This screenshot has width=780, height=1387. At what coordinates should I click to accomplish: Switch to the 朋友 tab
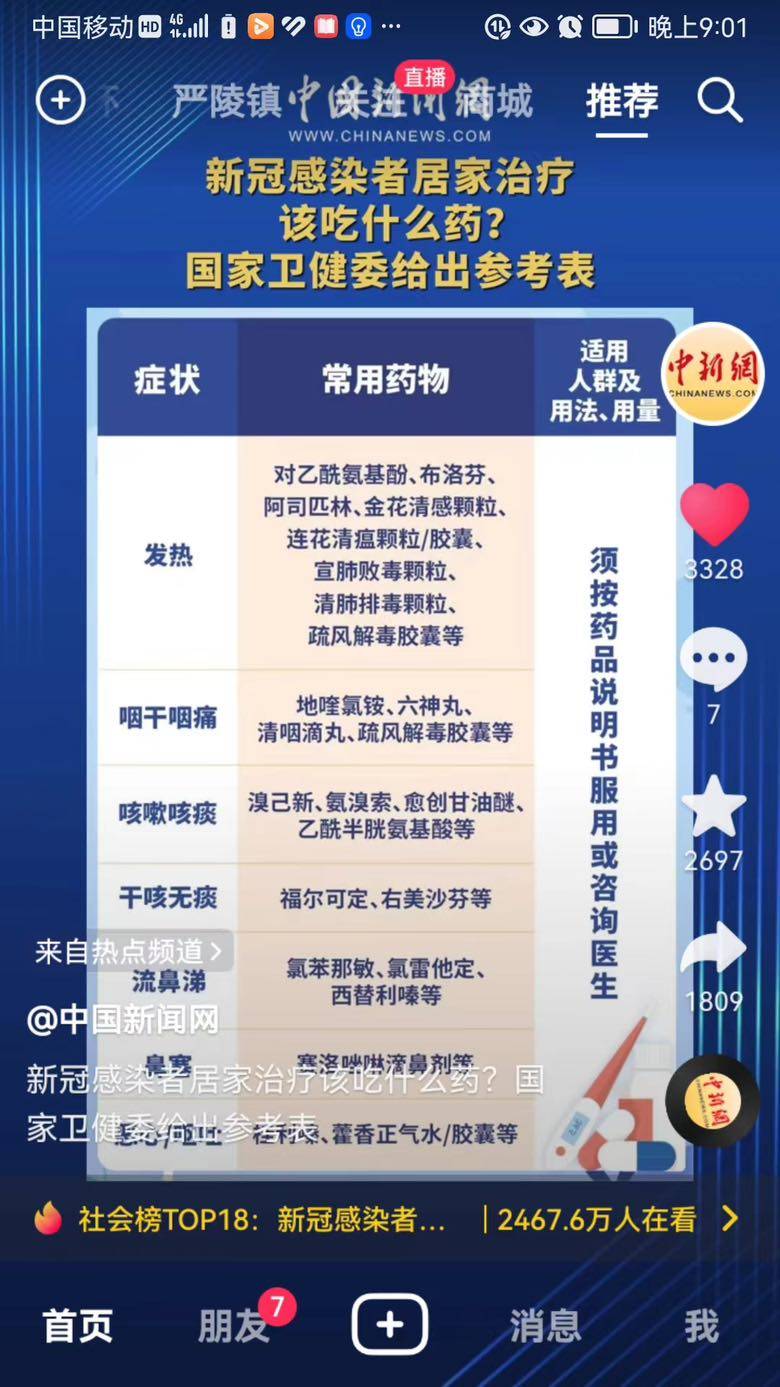tap(234, 1326)
